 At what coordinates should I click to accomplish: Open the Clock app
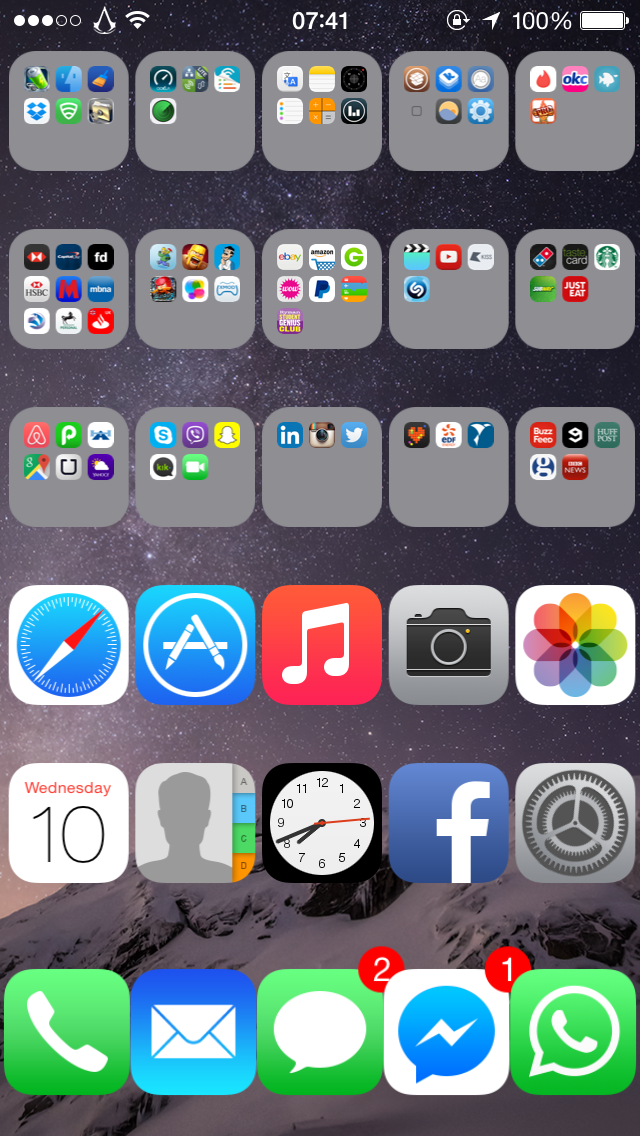[322, 823]
